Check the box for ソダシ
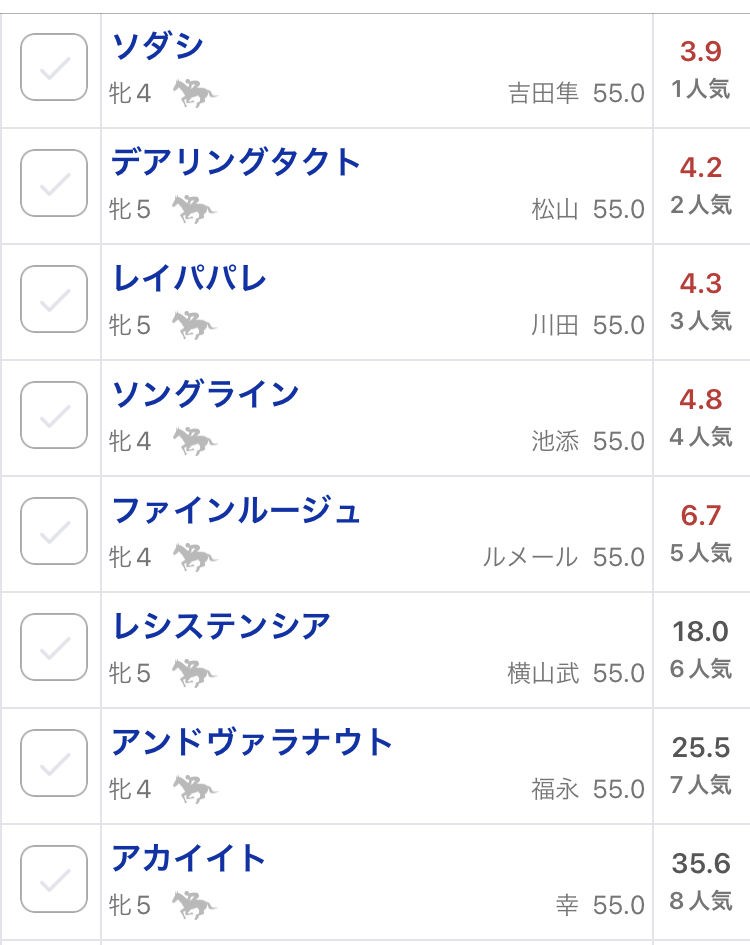The height and width of the screenshot is (945, 750). [54, 67]
